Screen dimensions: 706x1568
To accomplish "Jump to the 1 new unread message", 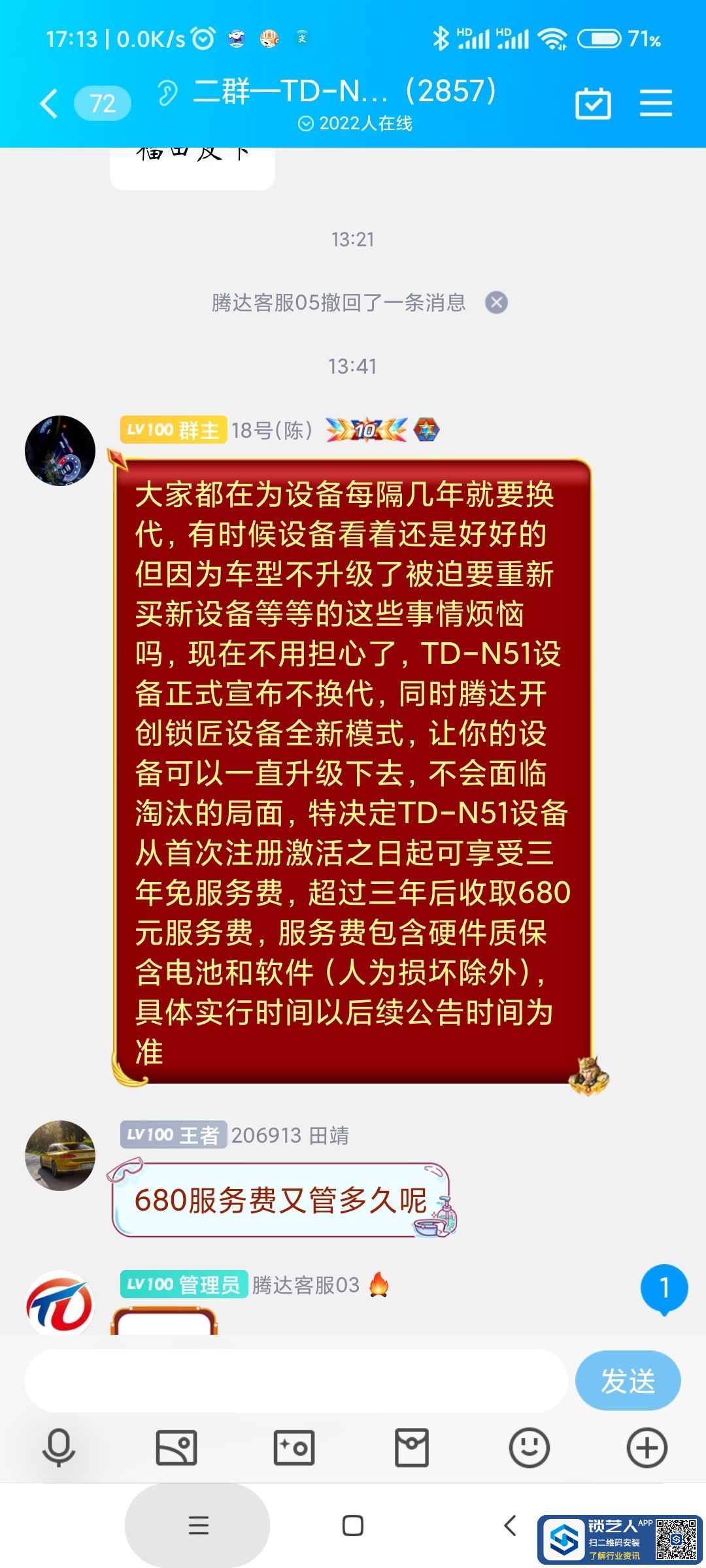I will 664,1289.
